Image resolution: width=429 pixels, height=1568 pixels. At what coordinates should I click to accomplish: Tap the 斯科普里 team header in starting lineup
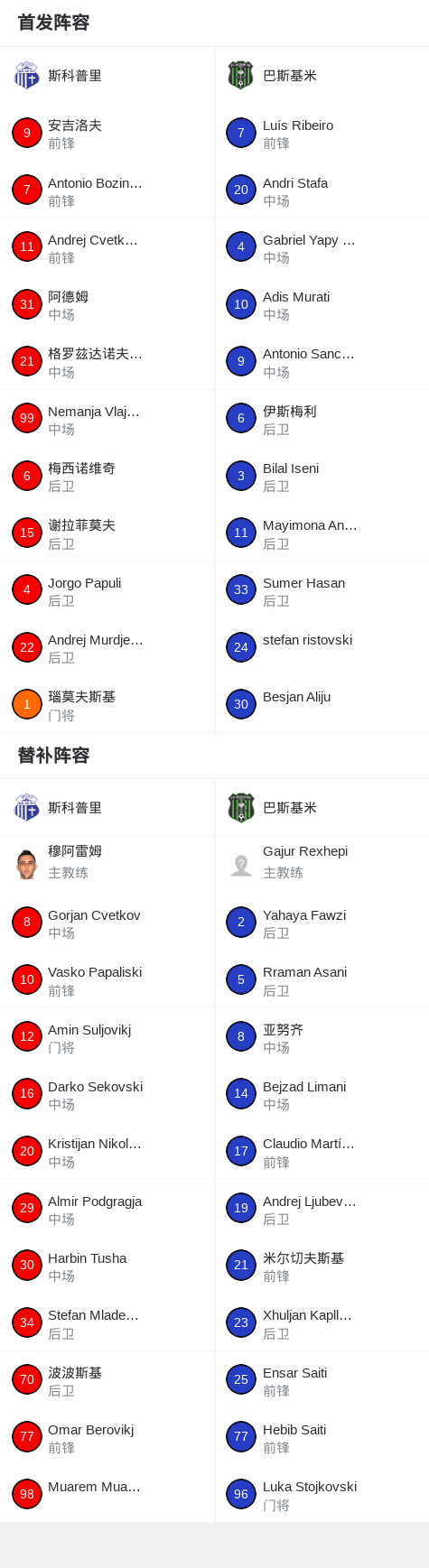tap(107, 76)
